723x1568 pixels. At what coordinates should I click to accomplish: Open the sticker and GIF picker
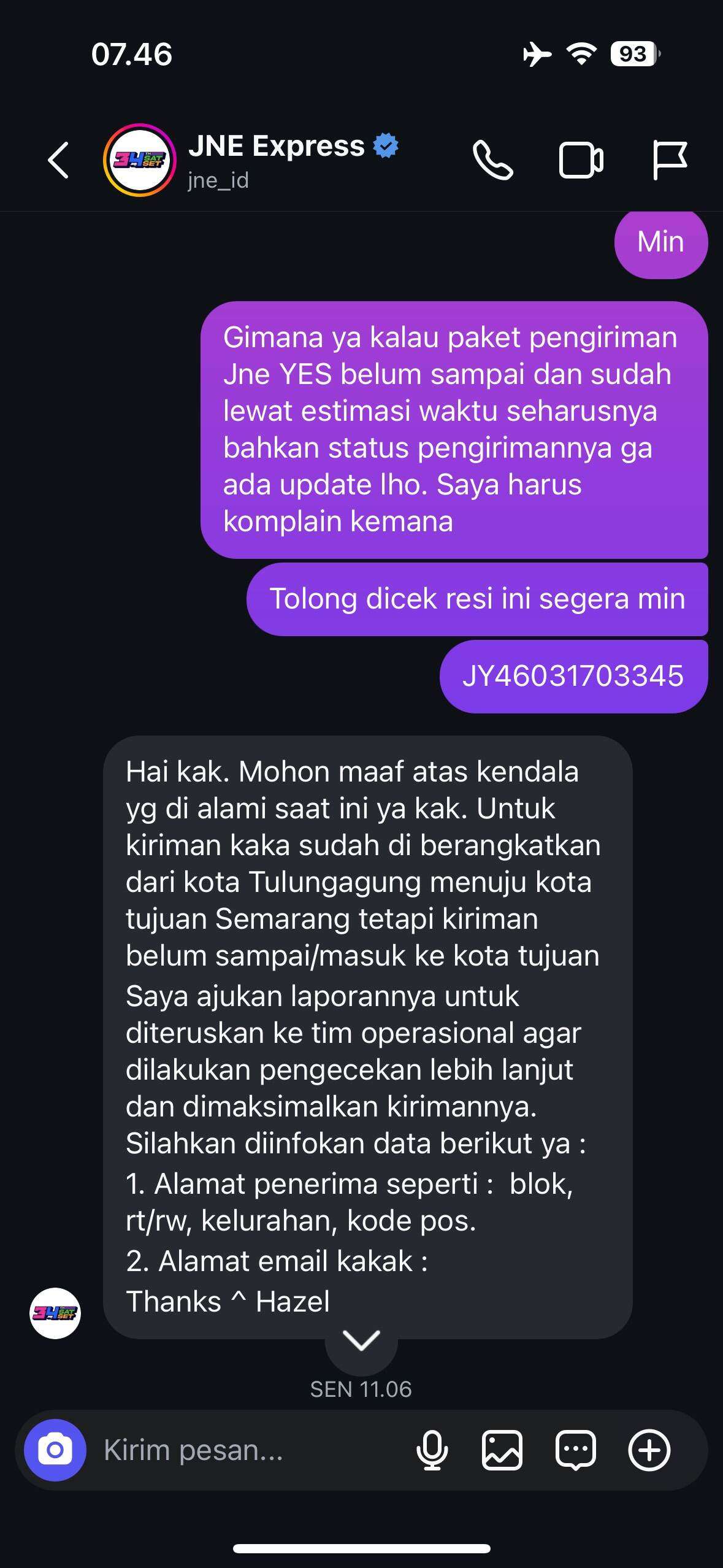coord(575,1451)
